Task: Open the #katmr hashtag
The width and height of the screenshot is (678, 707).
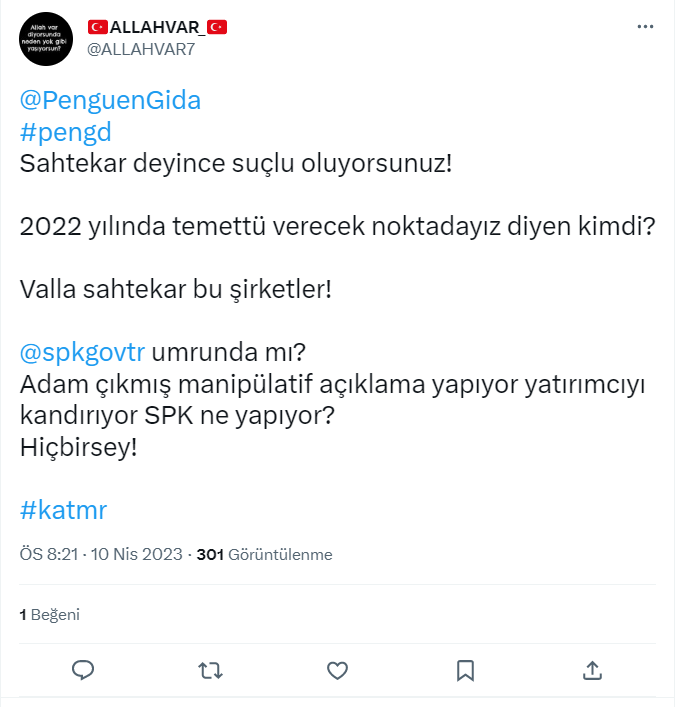Action: [63, 510]
